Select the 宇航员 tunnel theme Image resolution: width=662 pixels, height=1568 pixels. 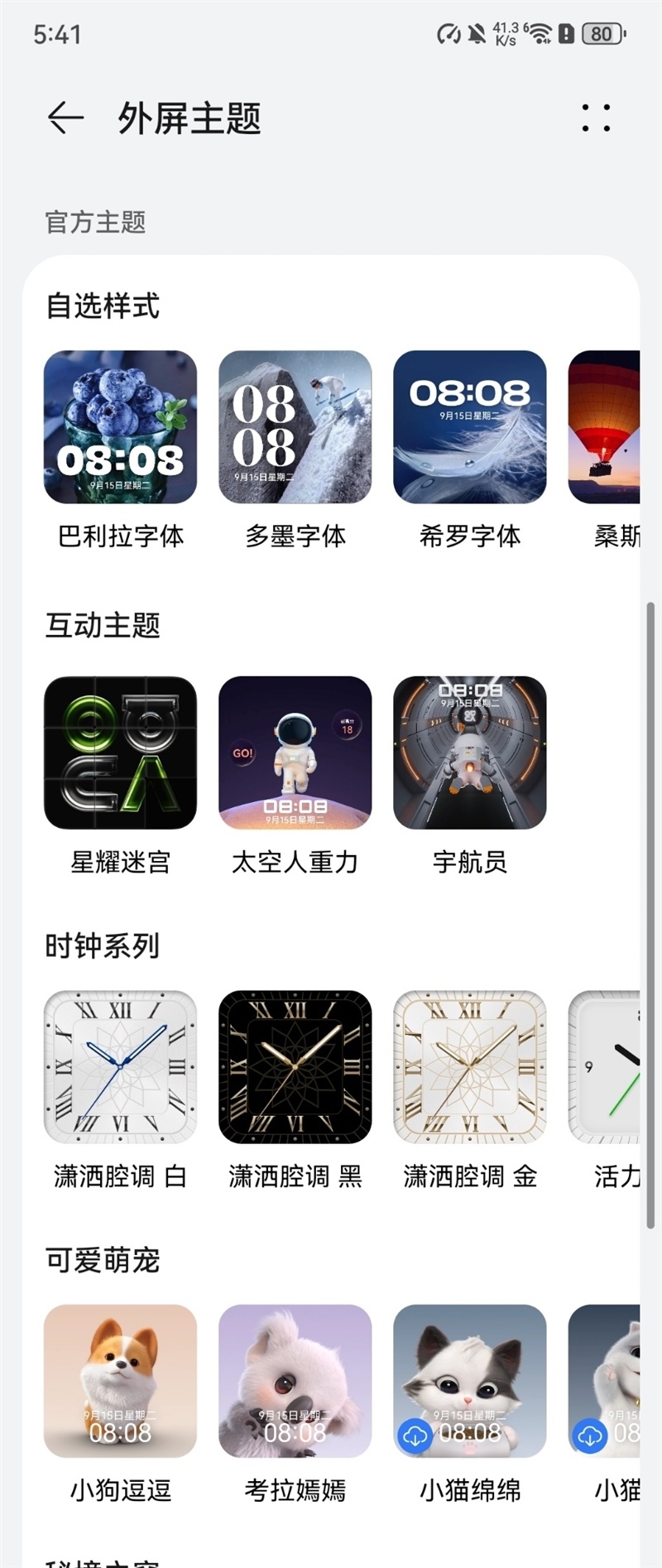[x=471, y=751]
